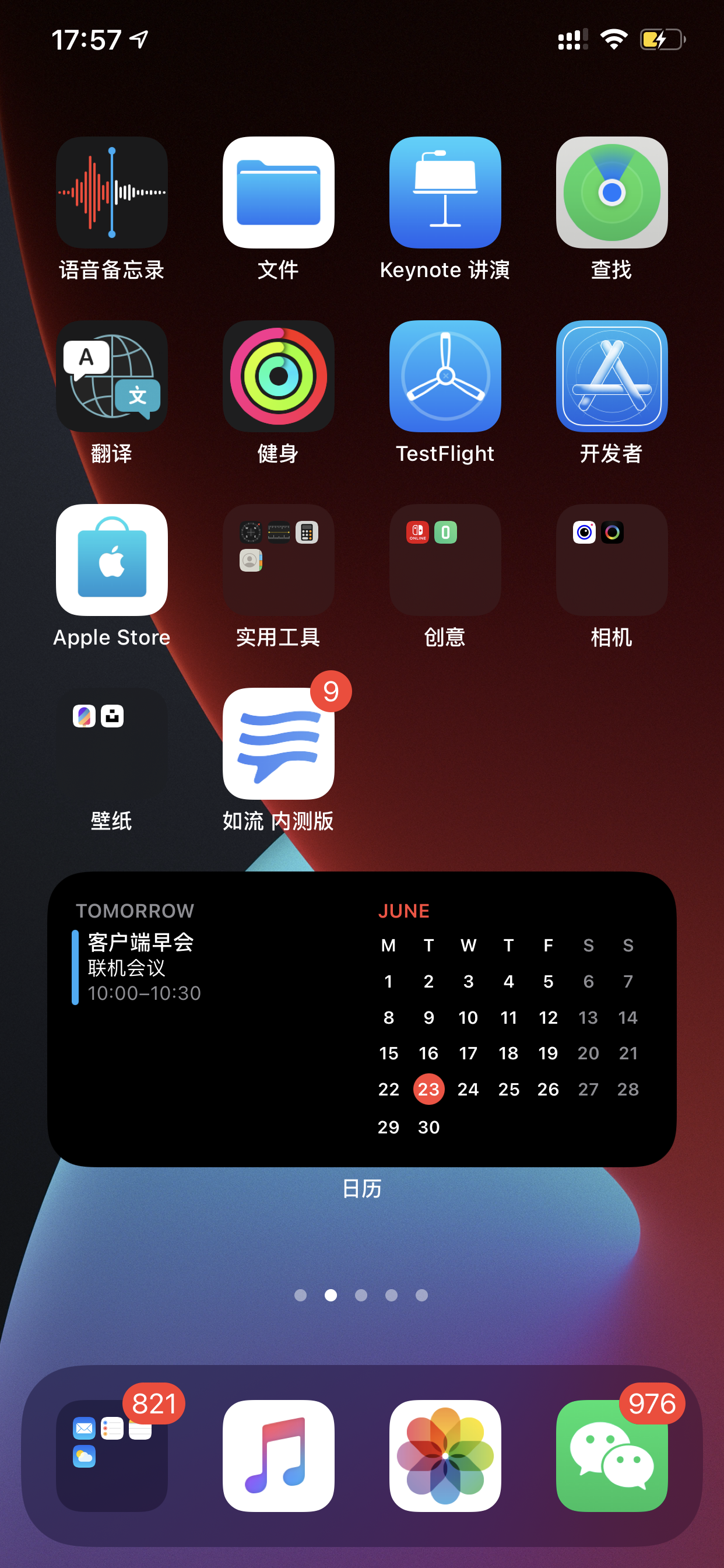Viewport: 724px width, 1568px height.
Task: Open the 开发者 developer app
Action: click(x=611, y=376)
